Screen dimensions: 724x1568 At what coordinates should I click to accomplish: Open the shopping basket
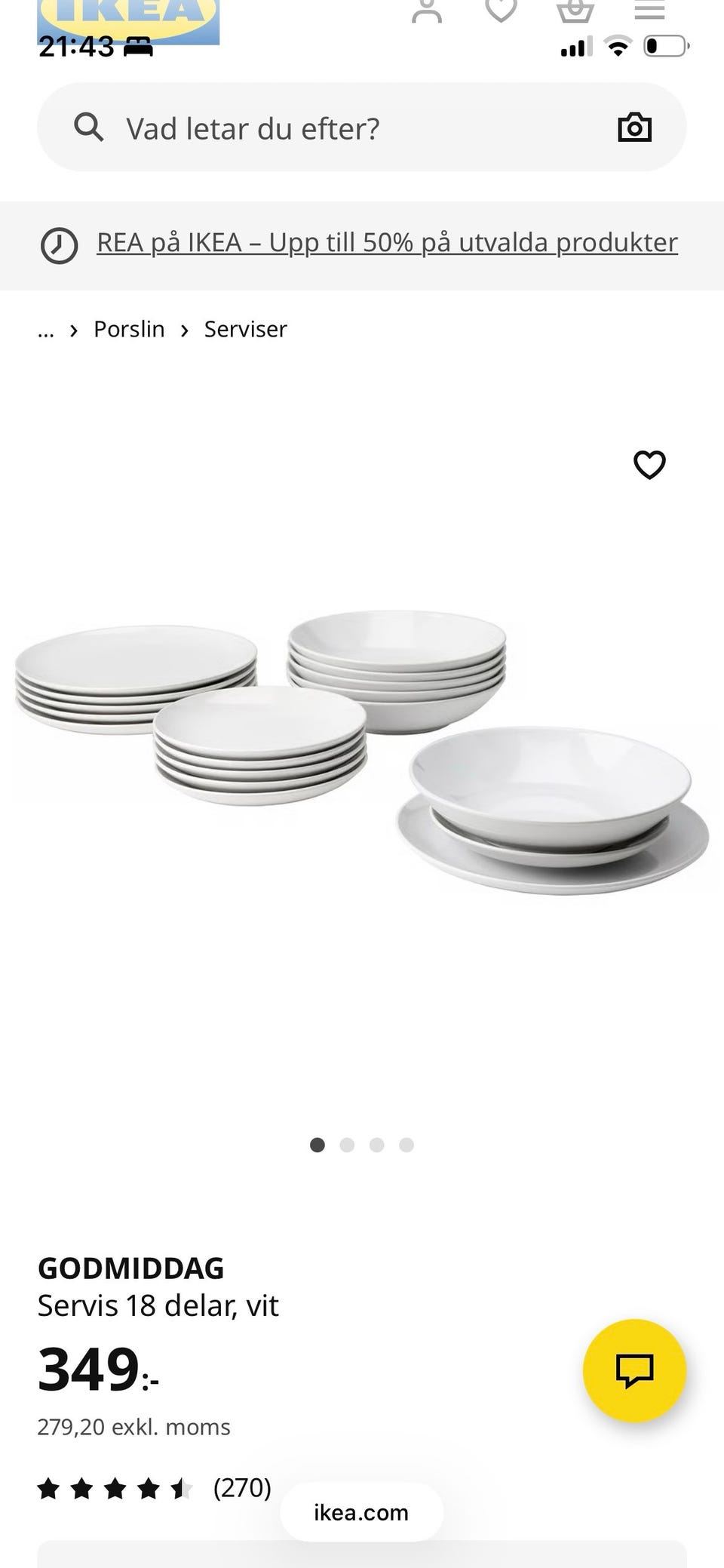click(575, 11)
